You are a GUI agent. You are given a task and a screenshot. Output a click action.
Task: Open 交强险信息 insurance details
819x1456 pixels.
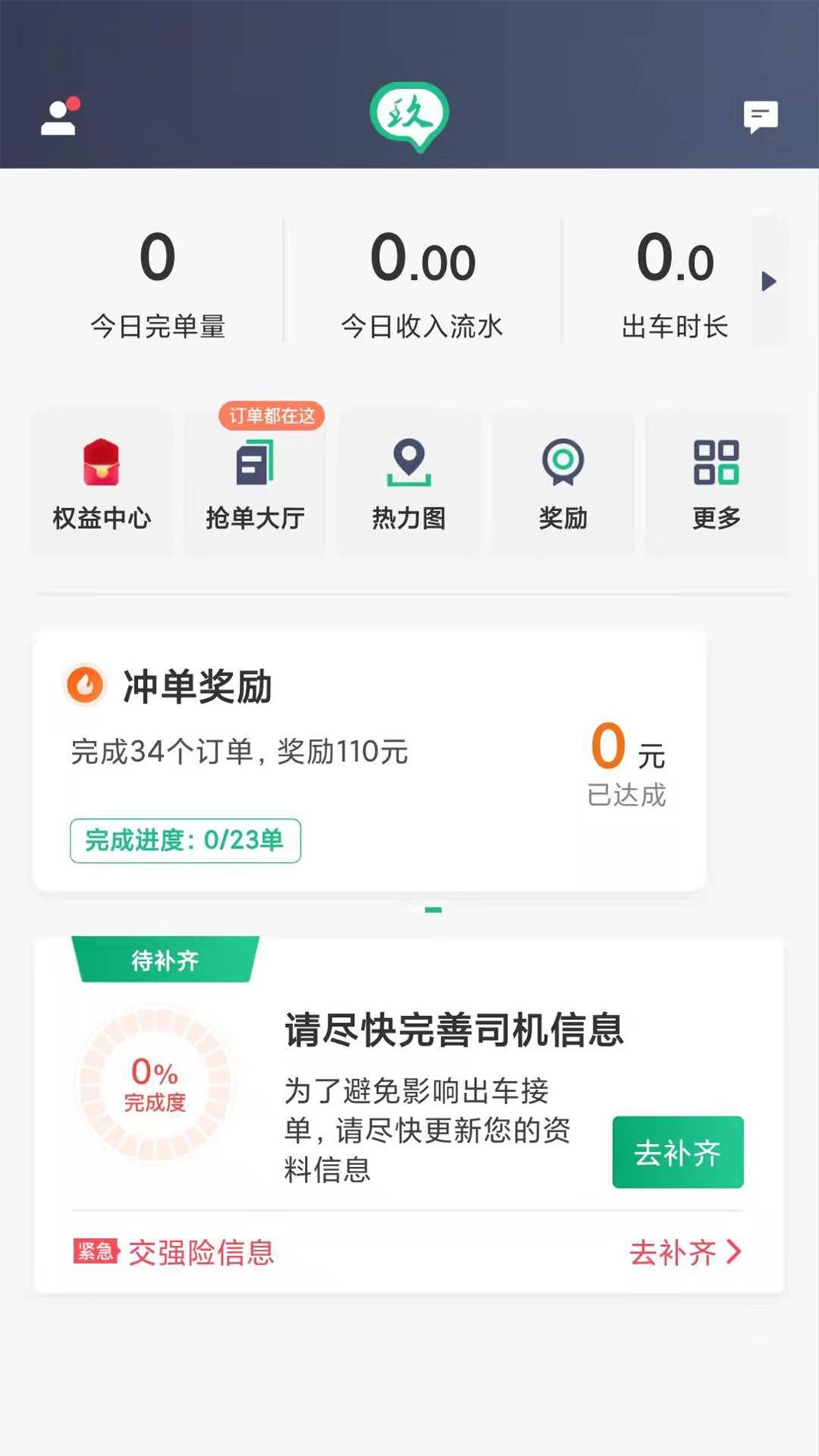tap(203, 1252)
